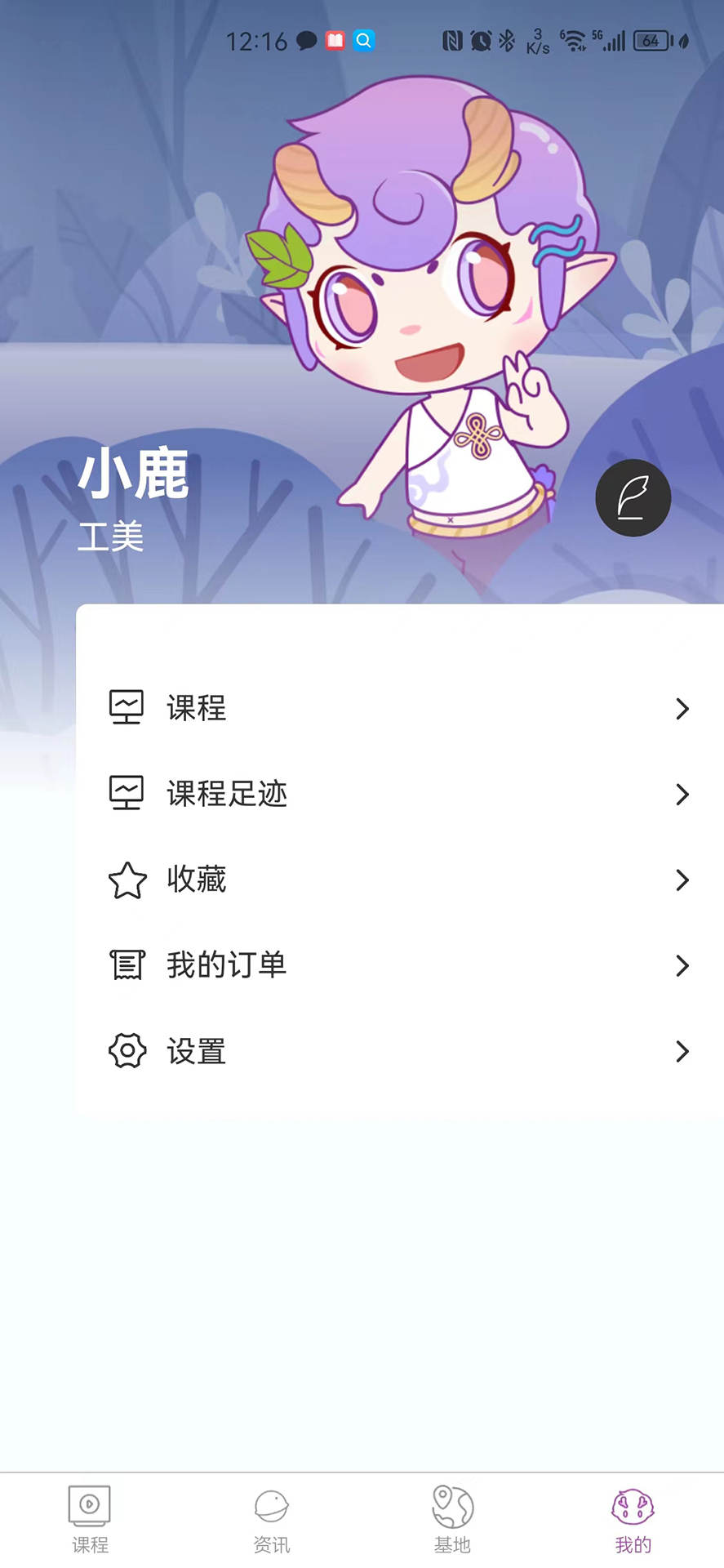Screen dimensions: 724x1568
Task: Switch to the 课程 tab
Action: [89, 1519]
